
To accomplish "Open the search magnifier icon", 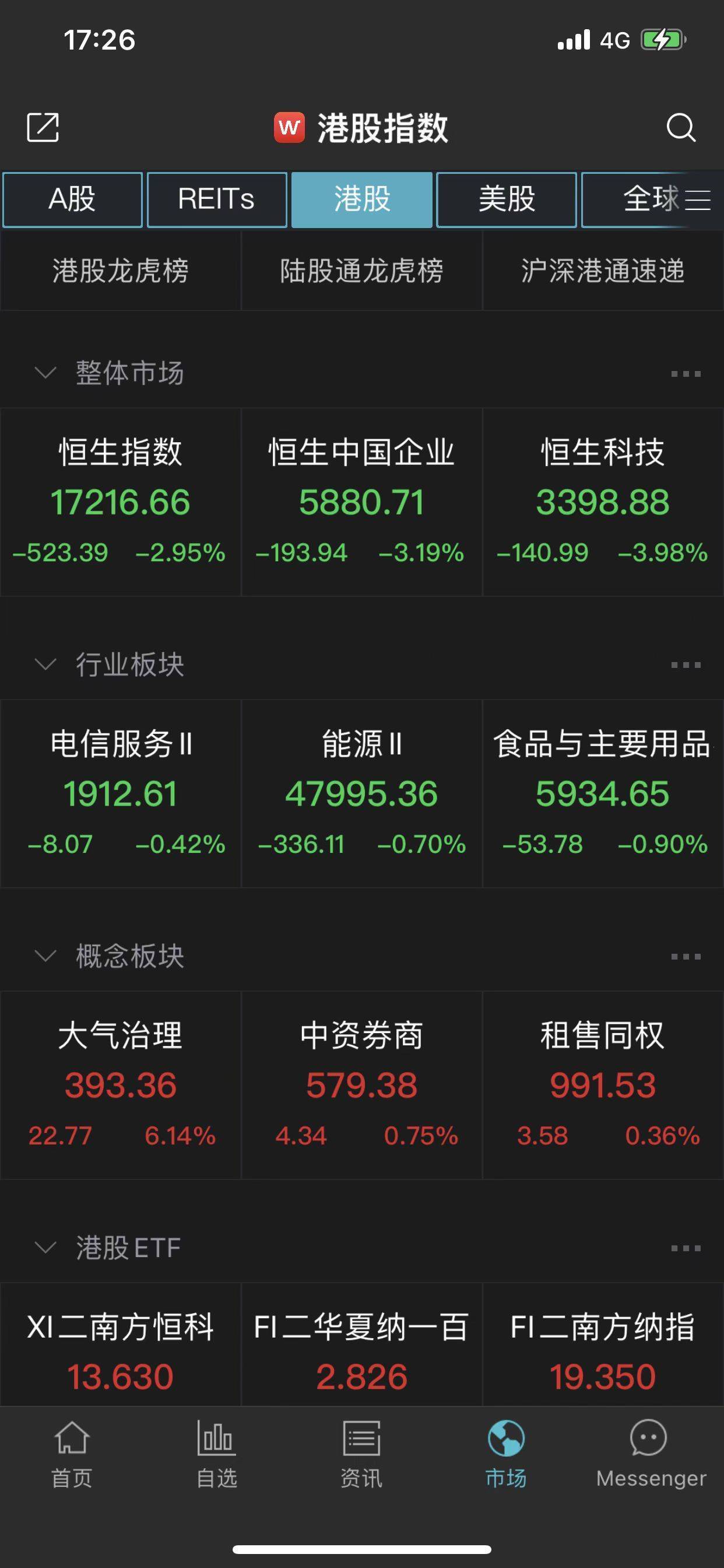I will coord(681,127).
